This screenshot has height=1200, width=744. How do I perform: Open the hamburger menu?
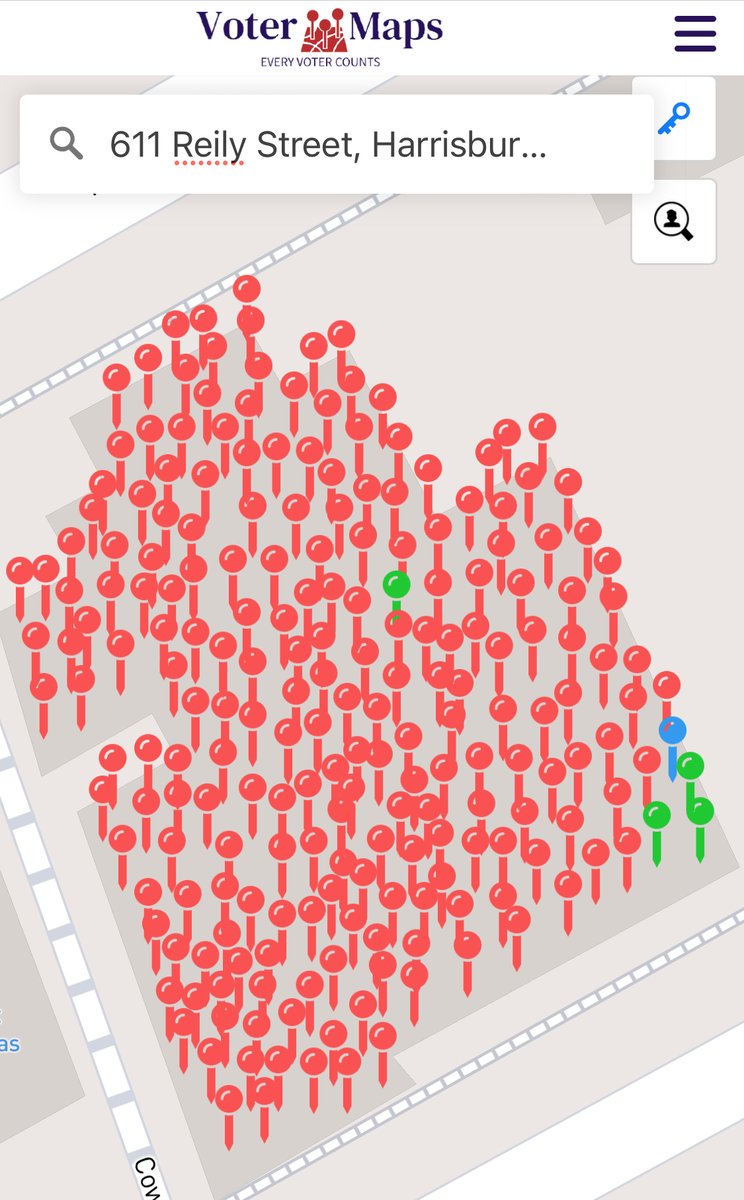[x=695, y=33]
